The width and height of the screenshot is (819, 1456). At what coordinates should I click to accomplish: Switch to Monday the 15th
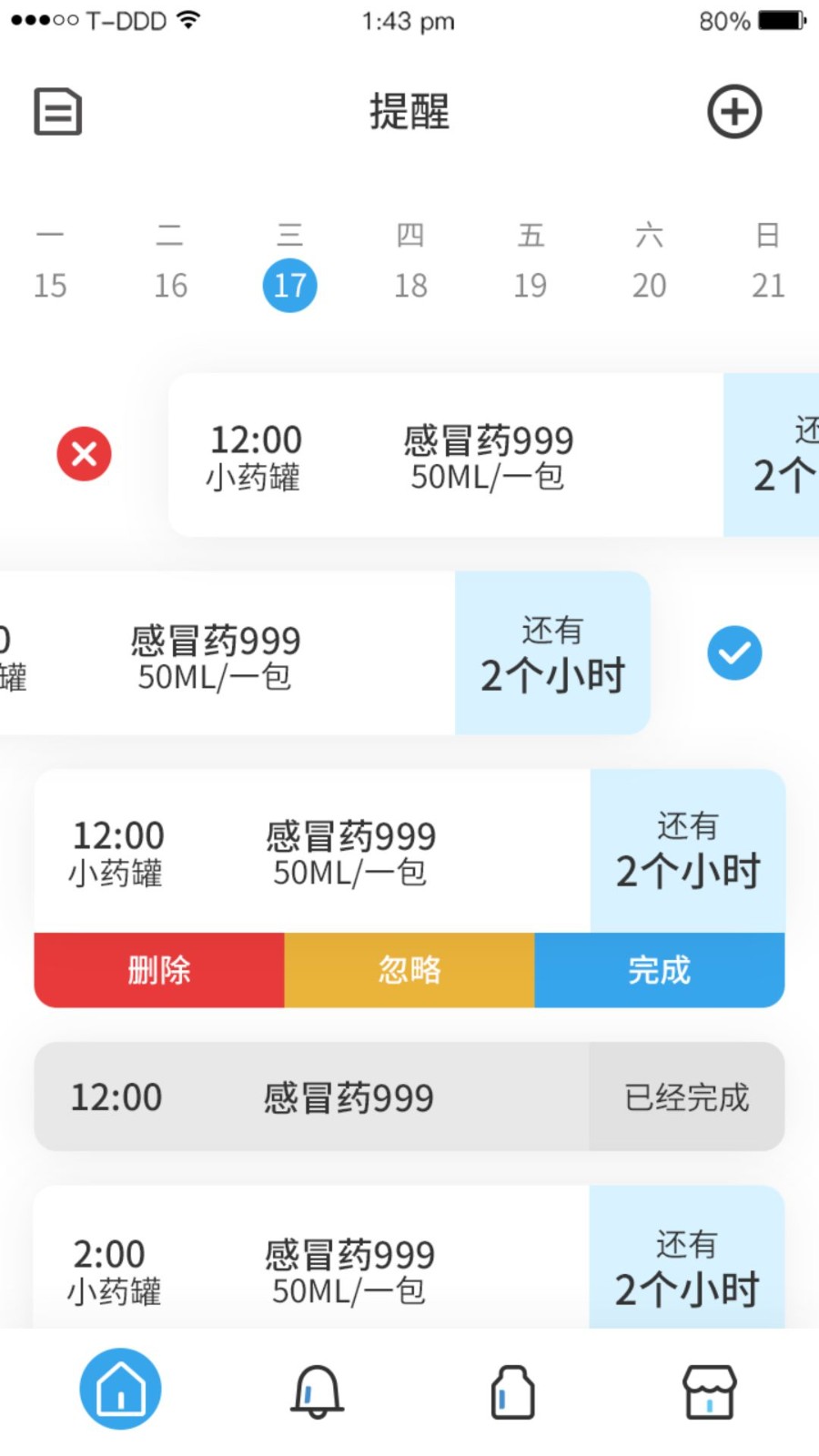[51, 285]
